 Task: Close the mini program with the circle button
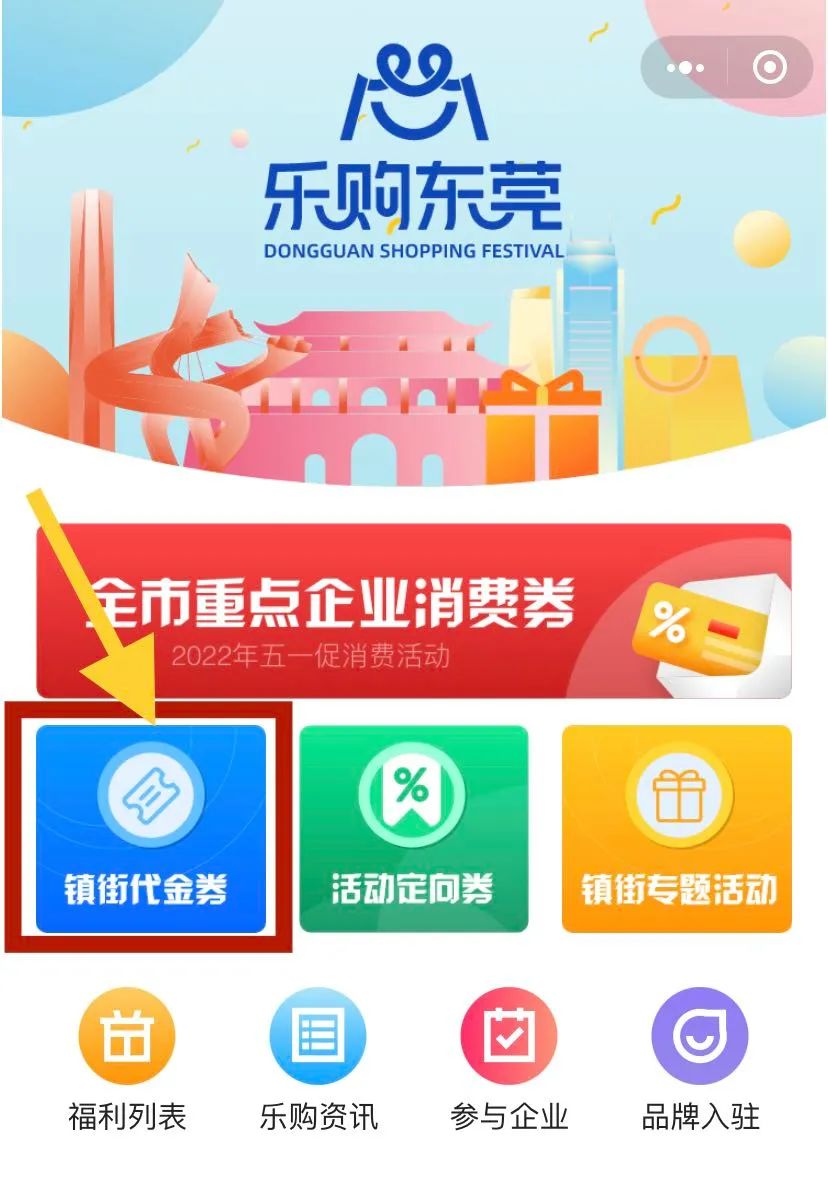(x=770, y=68)
